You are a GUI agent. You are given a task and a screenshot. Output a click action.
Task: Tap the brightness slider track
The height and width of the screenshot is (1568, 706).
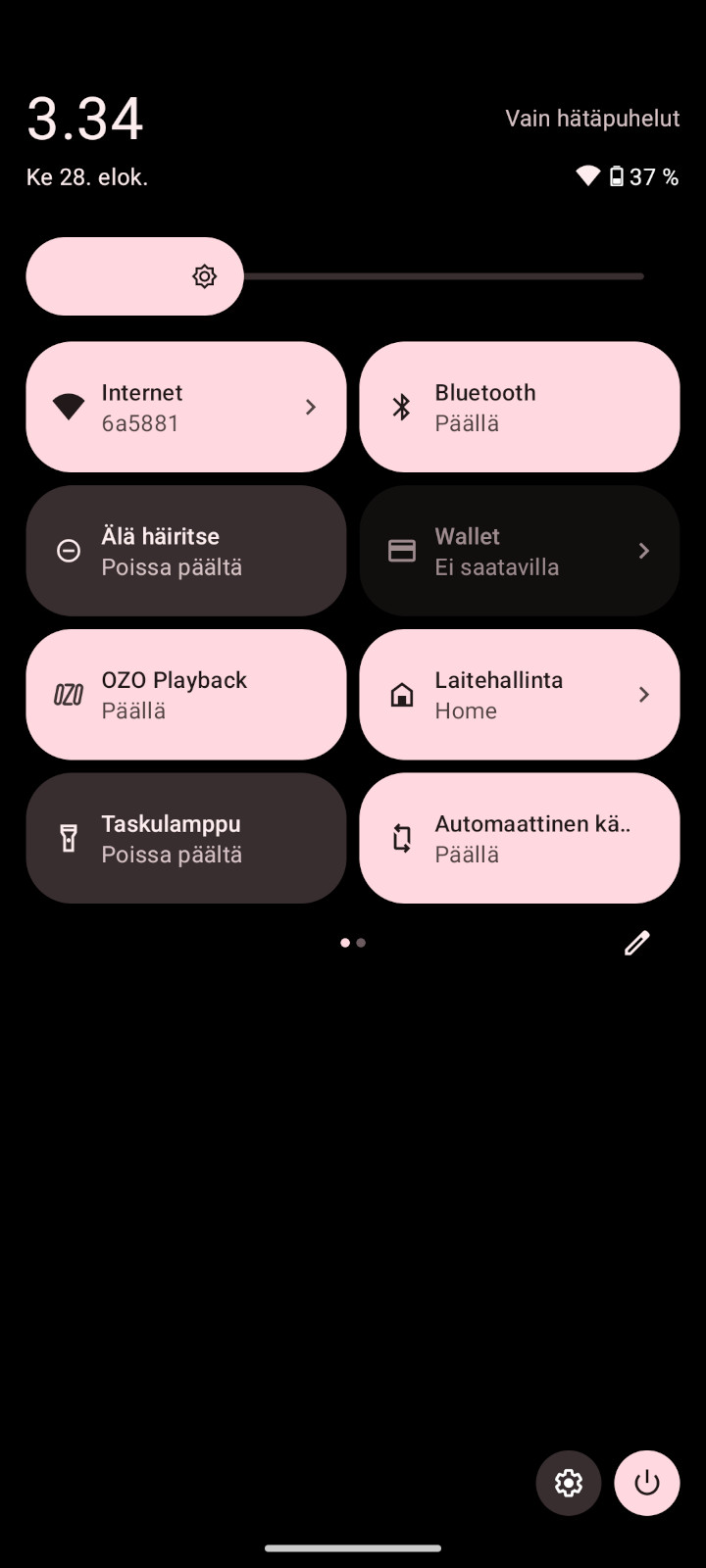tap(441, 276)
